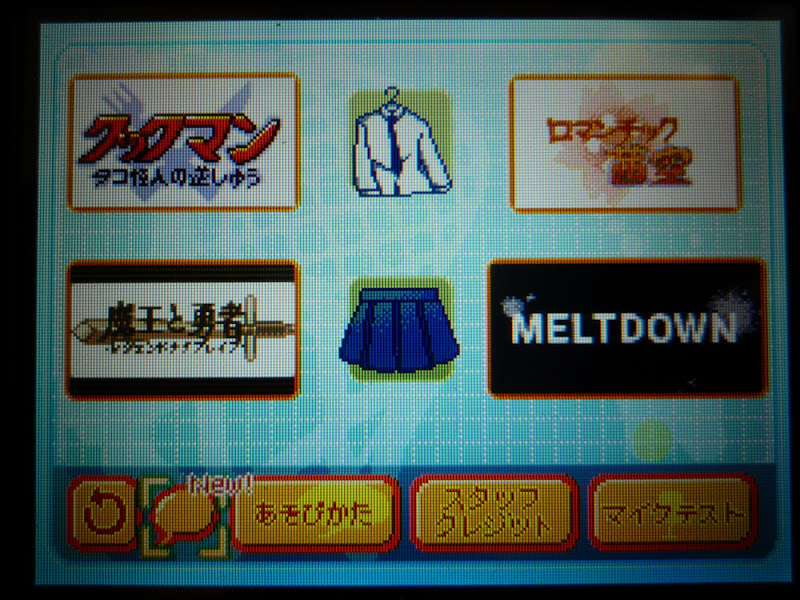
Task: Select the white shirt with tie icon
Action: click(400, 142)
